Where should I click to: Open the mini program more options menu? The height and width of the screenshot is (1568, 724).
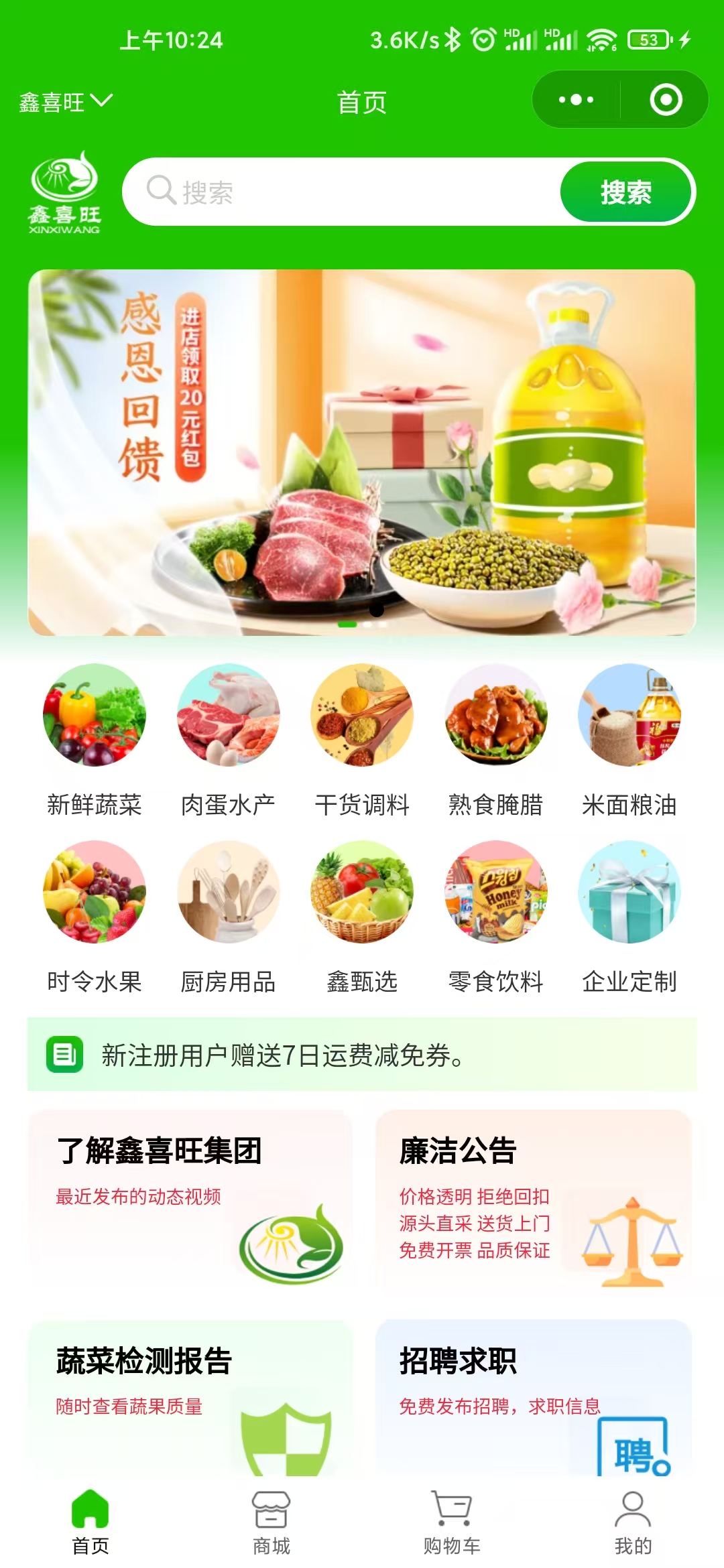(577, 100)
